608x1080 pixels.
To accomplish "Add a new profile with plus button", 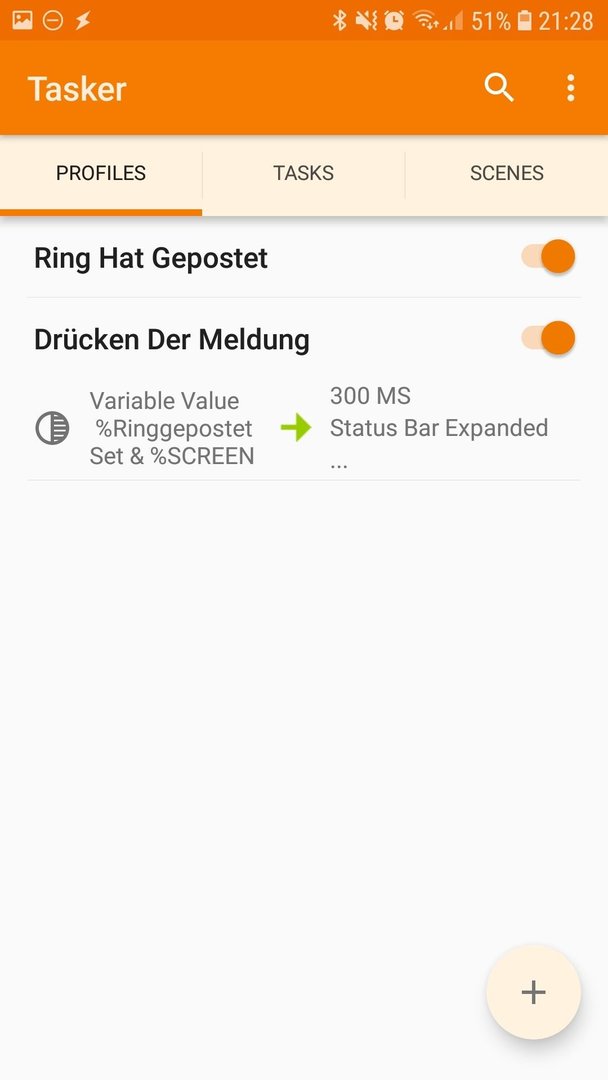I will pos(534,992).
